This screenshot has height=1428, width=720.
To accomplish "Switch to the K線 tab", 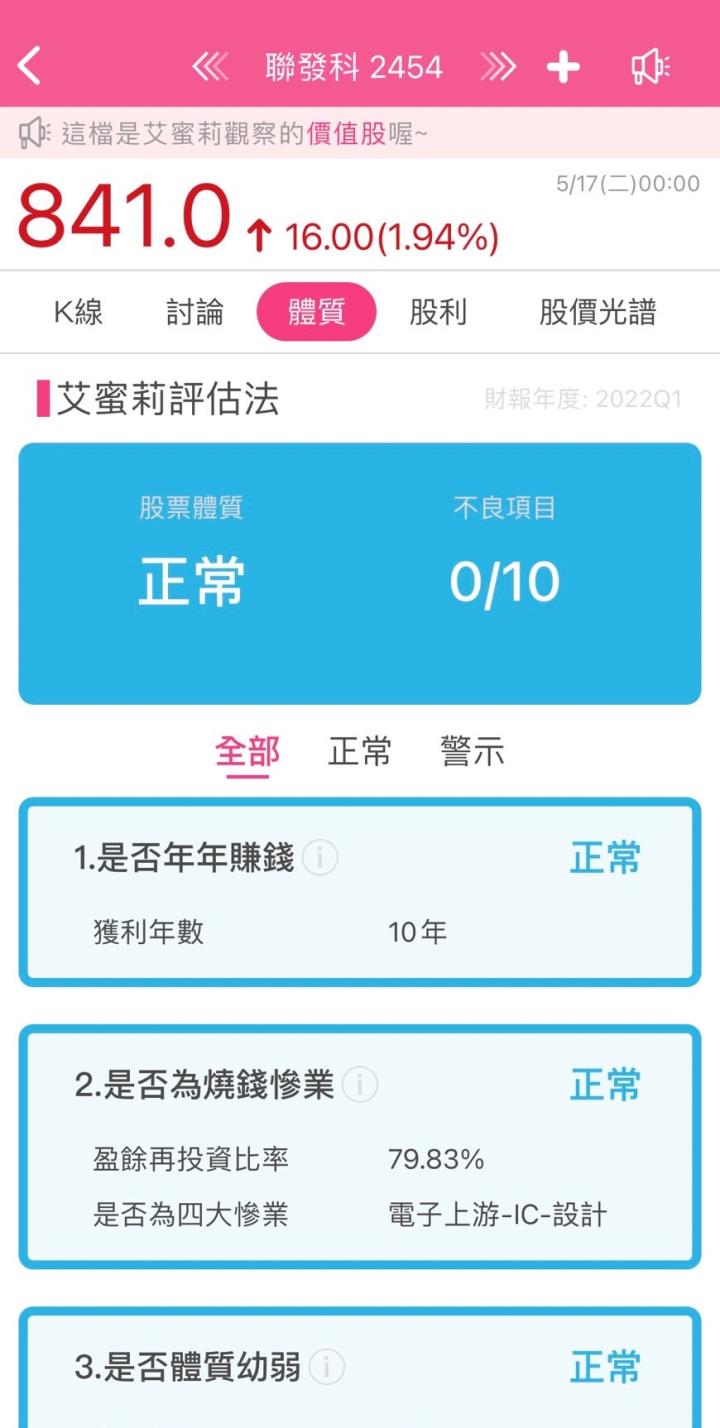I will pos(78,312).
